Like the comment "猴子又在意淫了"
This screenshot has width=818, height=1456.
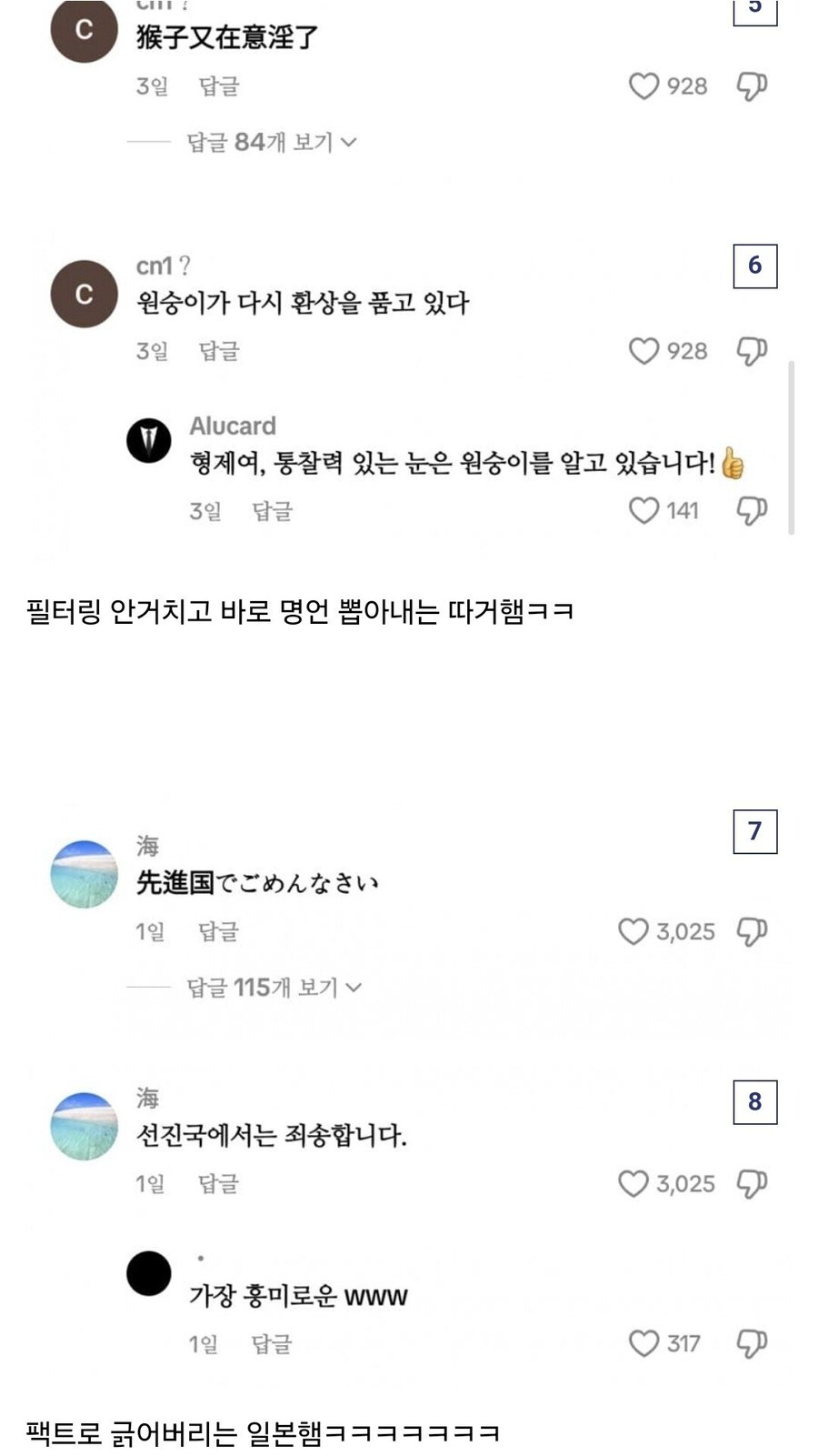coord(645,85)
